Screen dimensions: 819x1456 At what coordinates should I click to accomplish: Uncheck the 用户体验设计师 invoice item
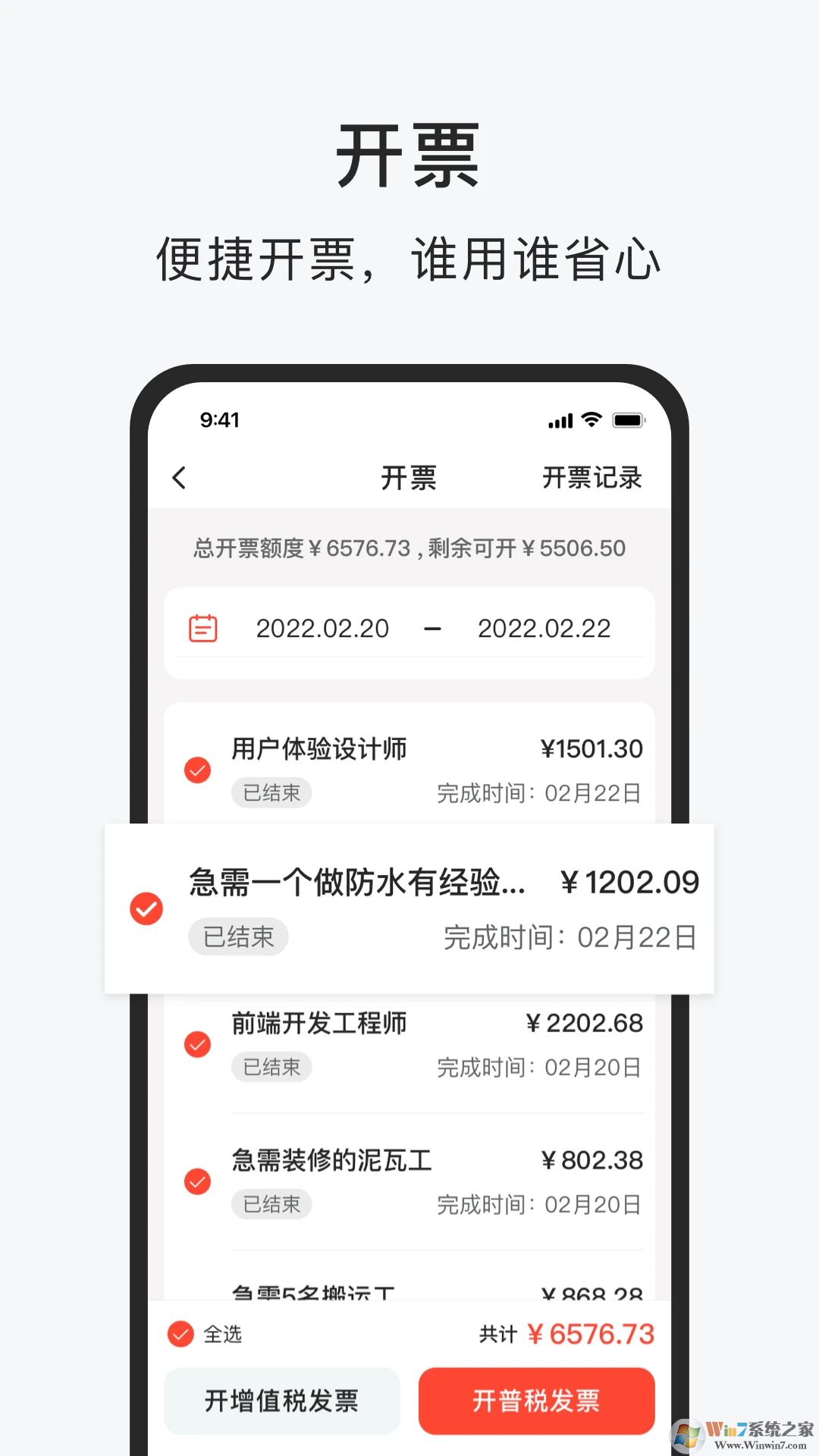(197, 770)
